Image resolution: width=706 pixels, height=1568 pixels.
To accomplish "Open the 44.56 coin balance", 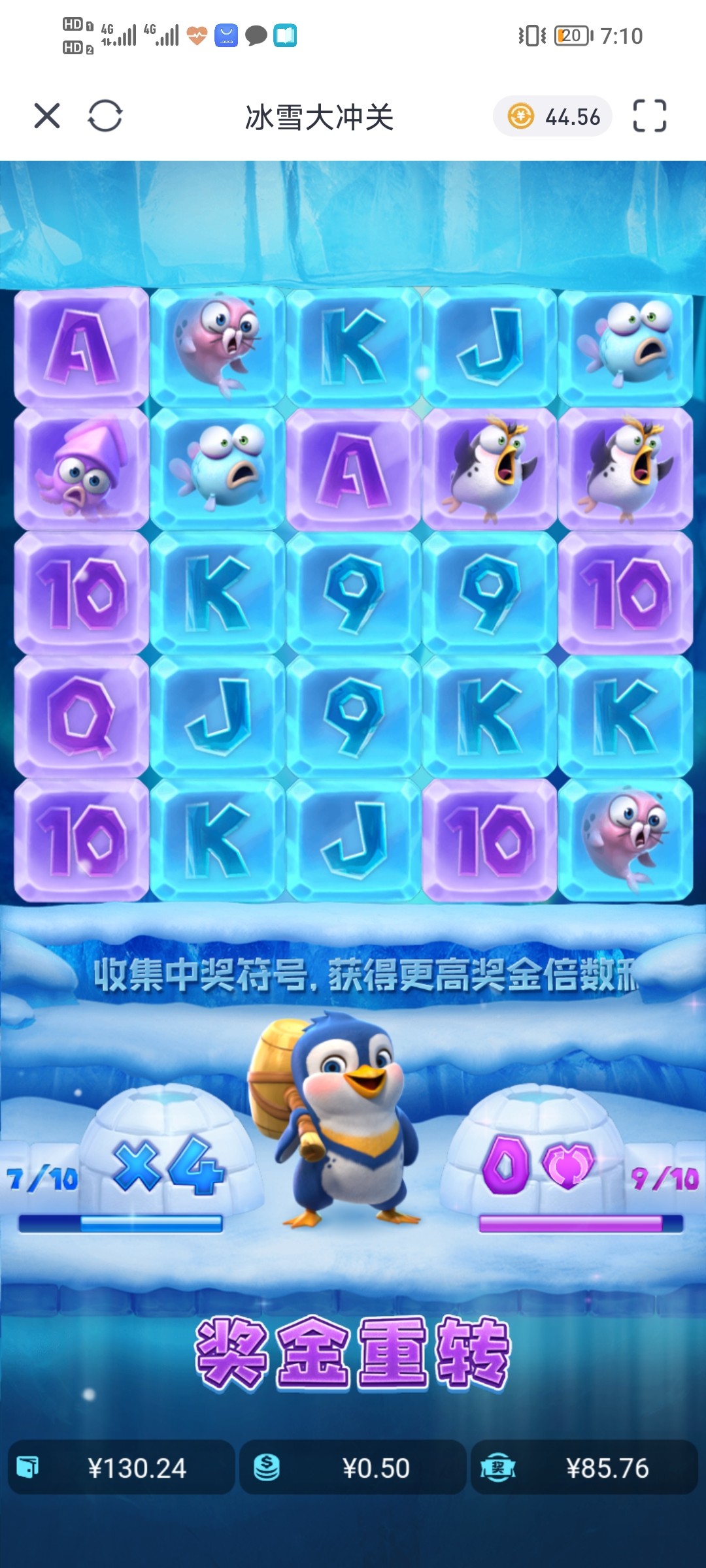I will pyautogui.click(x=553, y=116).
